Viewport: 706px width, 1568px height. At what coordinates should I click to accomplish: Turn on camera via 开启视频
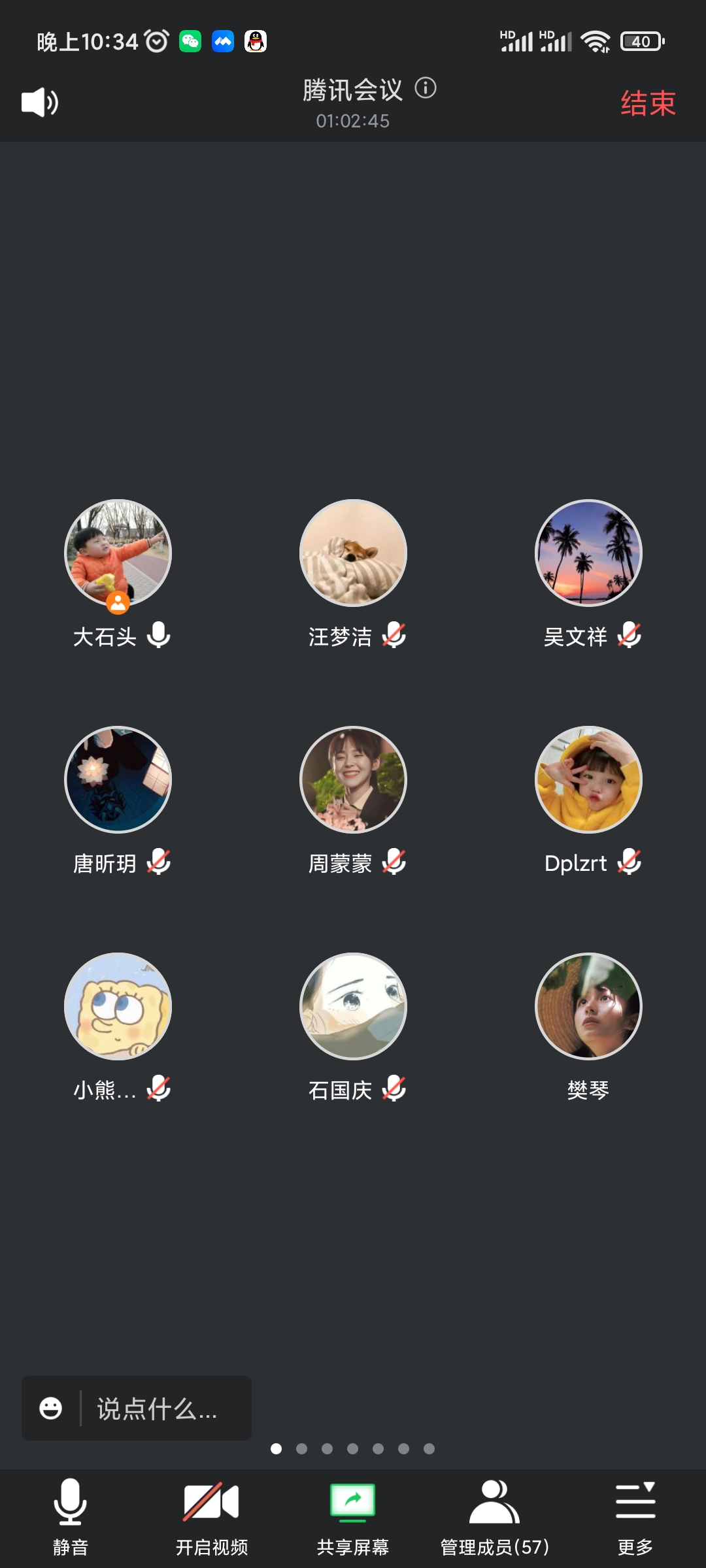pyautogui.click(x=211, y=1517)
